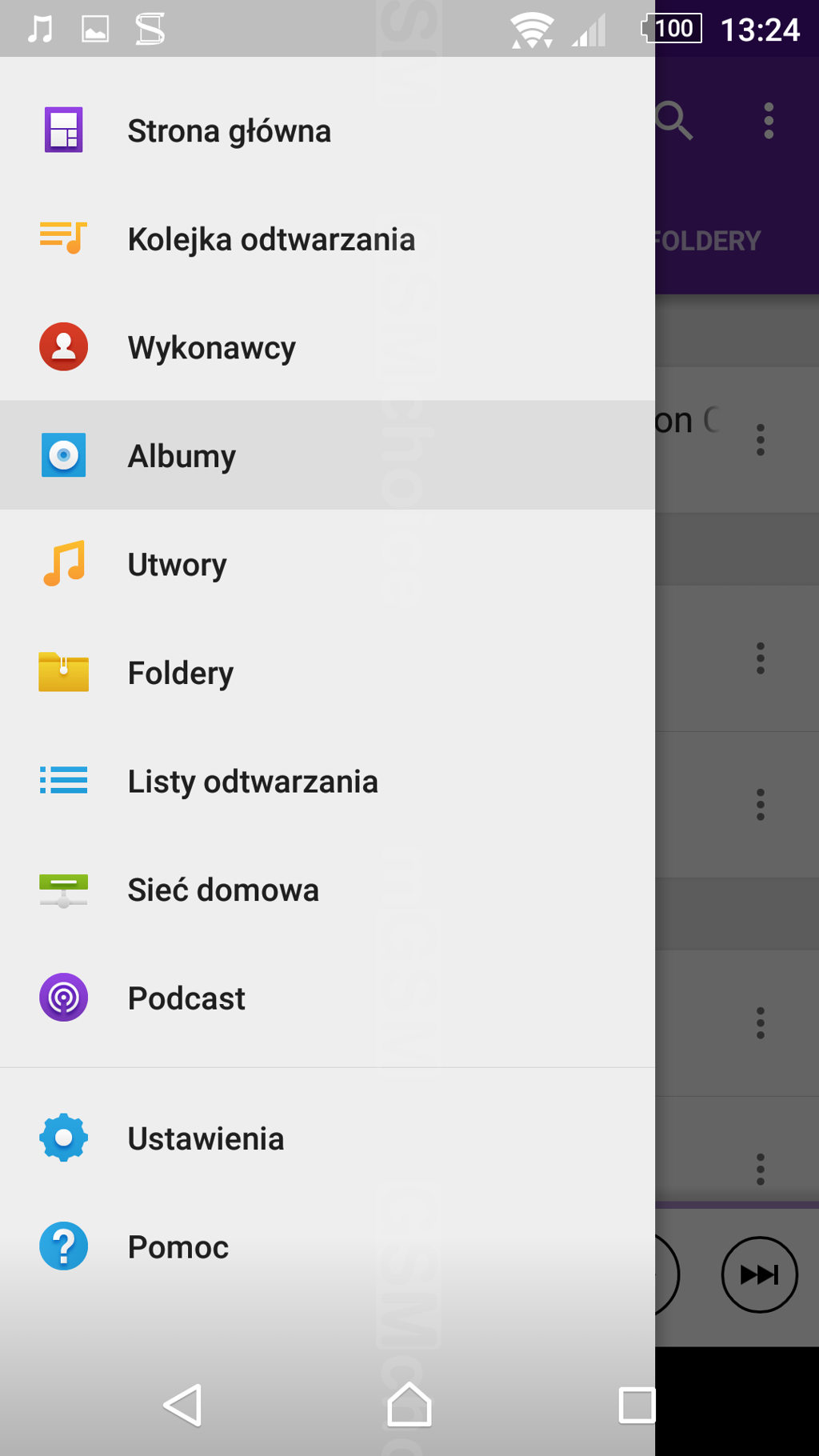Return to the home screen
The width and height of the screenshot is (819, 1456).
pyautogui.click(x=409, y=1406)
